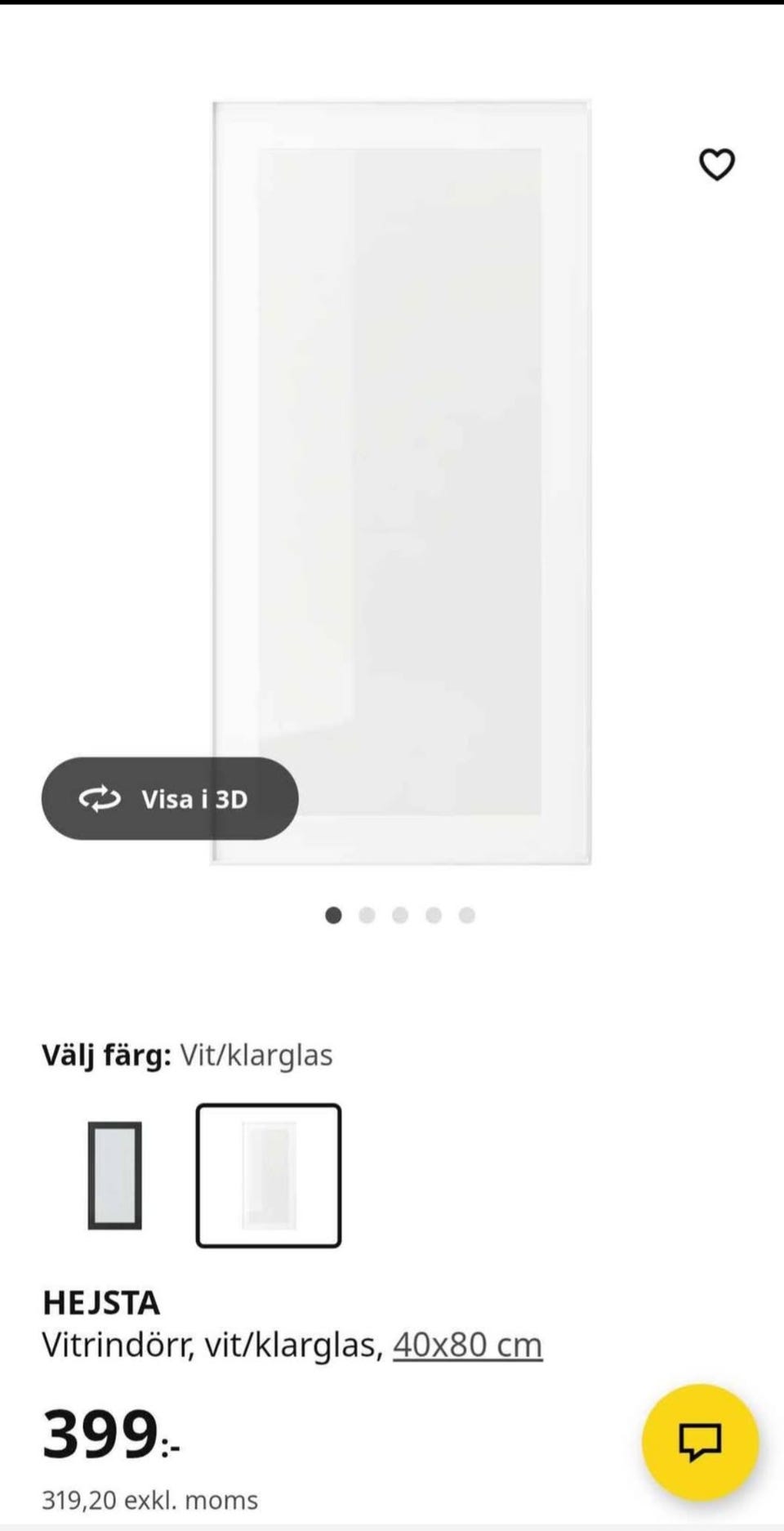Select the fourth carousel dot
The height and width of the screenshot is (1531, 784).
coord(433,915)
